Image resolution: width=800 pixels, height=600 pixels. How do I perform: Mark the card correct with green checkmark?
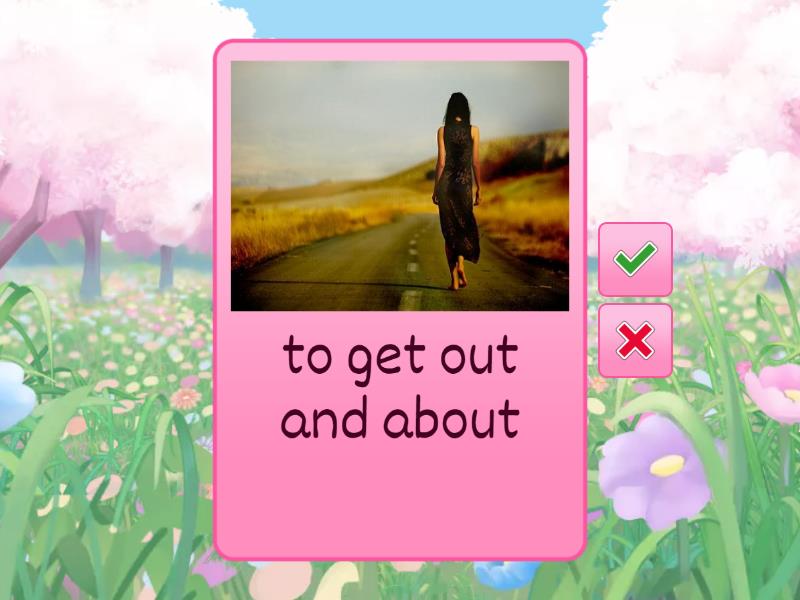click(x=635, y=260)
